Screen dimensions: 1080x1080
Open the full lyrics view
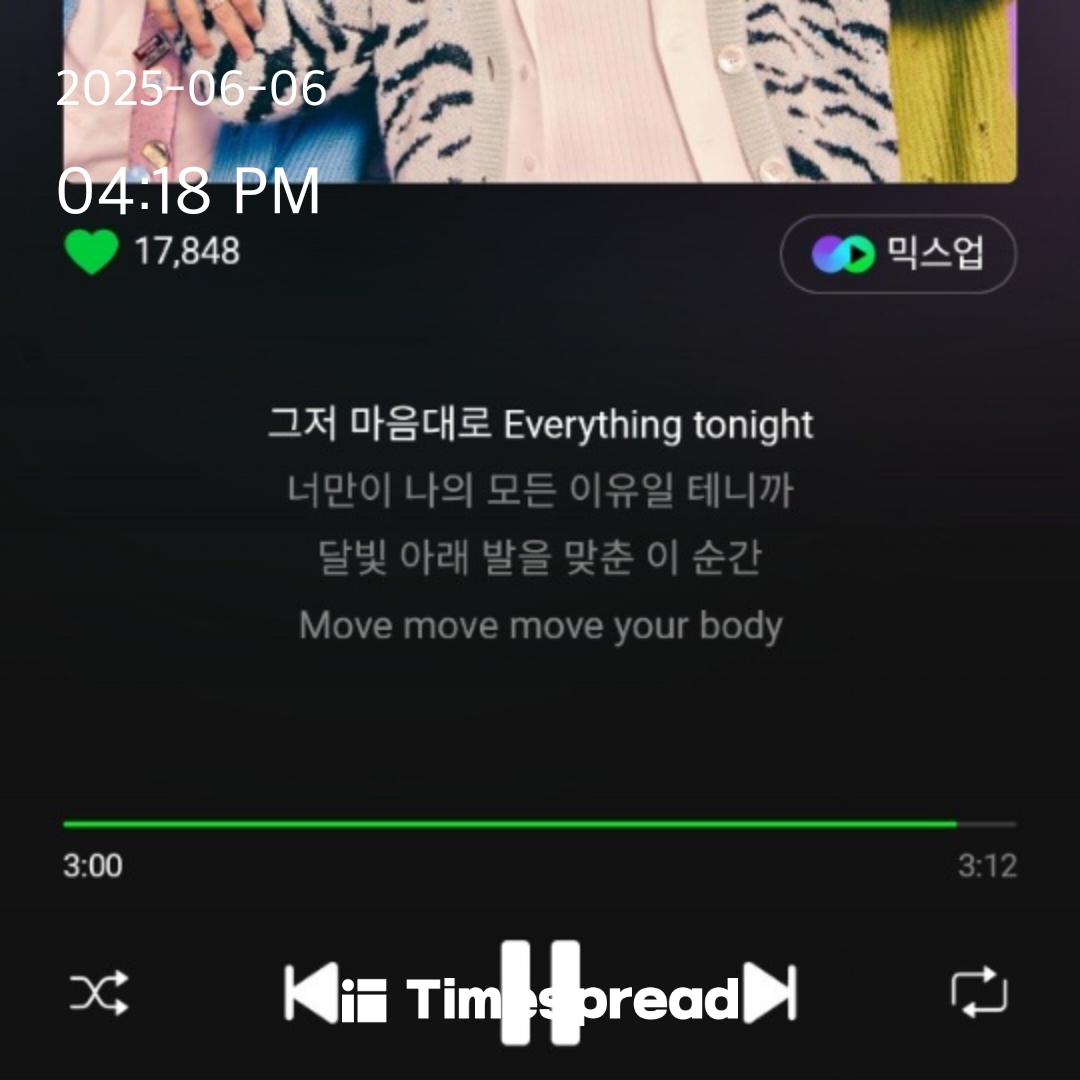tap(540, 525)
